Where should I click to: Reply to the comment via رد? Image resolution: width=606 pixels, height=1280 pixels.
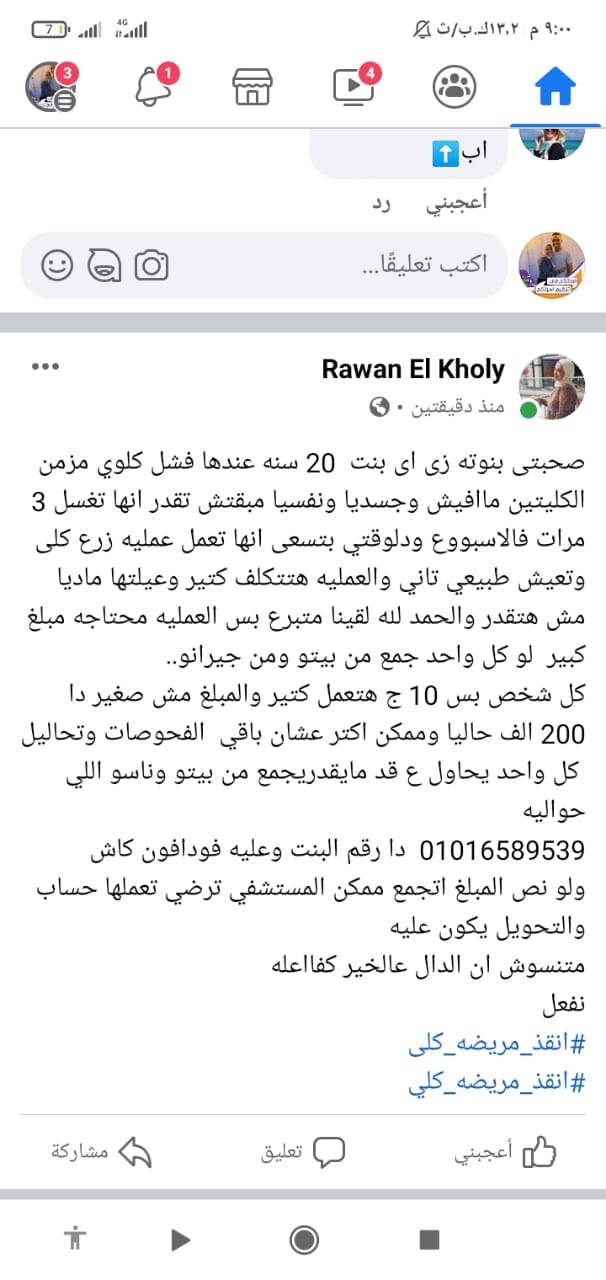click(x=380, y=203)
